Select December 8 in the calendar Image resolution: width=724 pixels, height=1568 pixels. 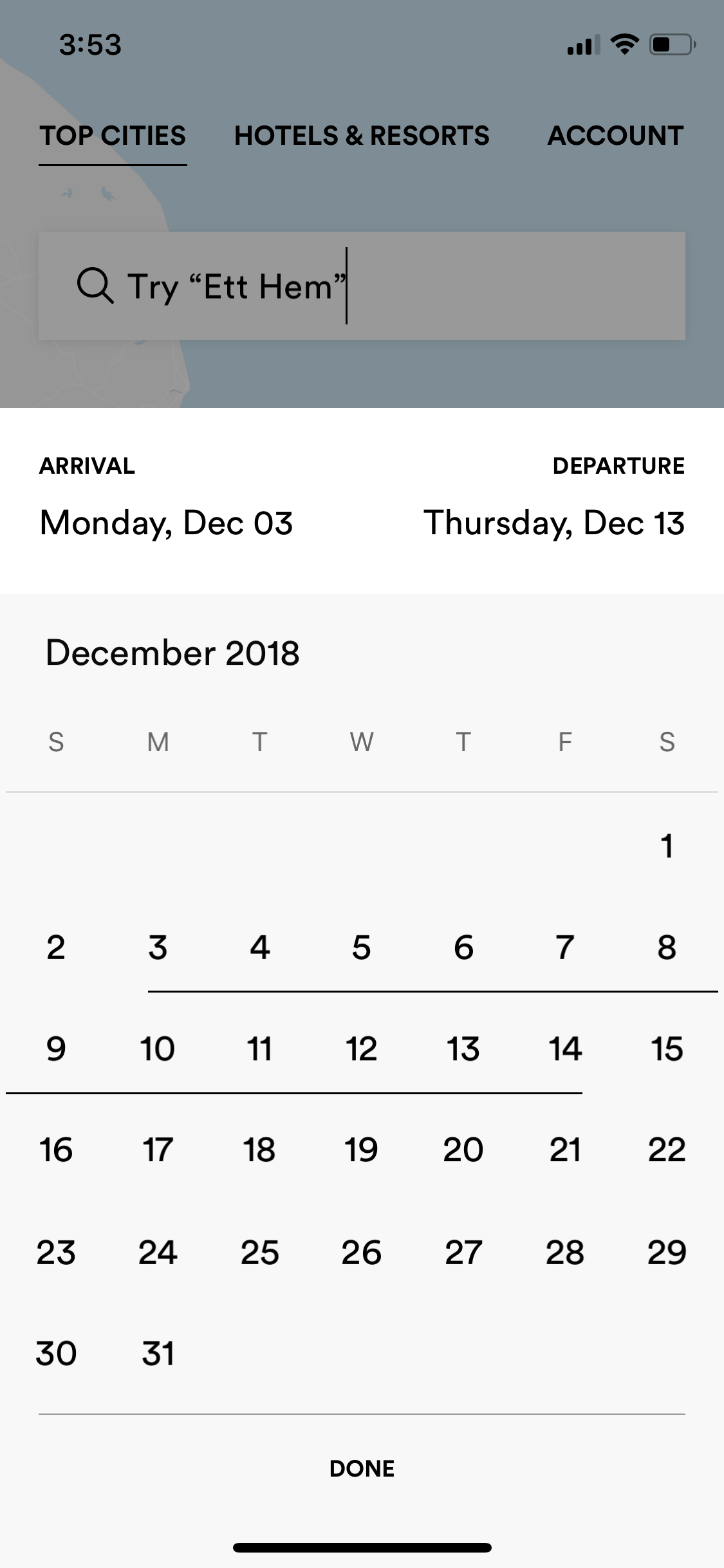pos(667,947)
